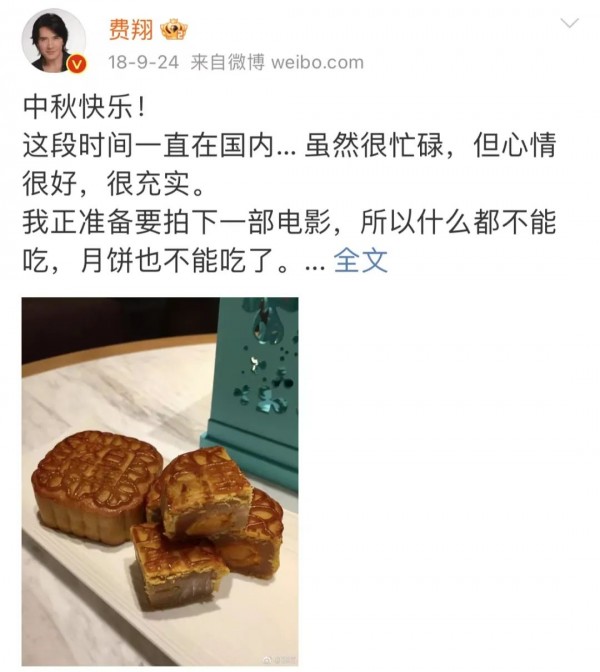Open 费翔's profile avatar

[54, 40]
